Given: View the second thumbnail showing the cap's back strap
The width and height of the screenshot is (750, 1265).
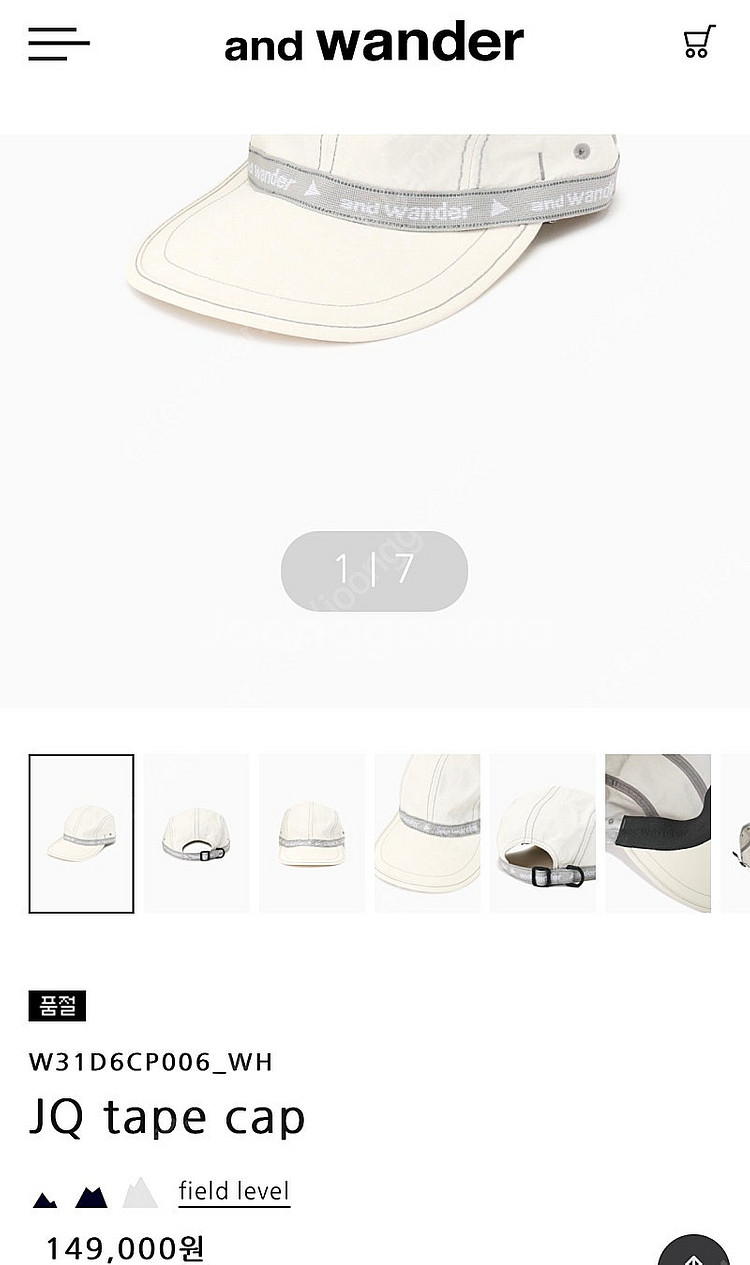Looking at the screenshot, I should (x=196, y=833).
